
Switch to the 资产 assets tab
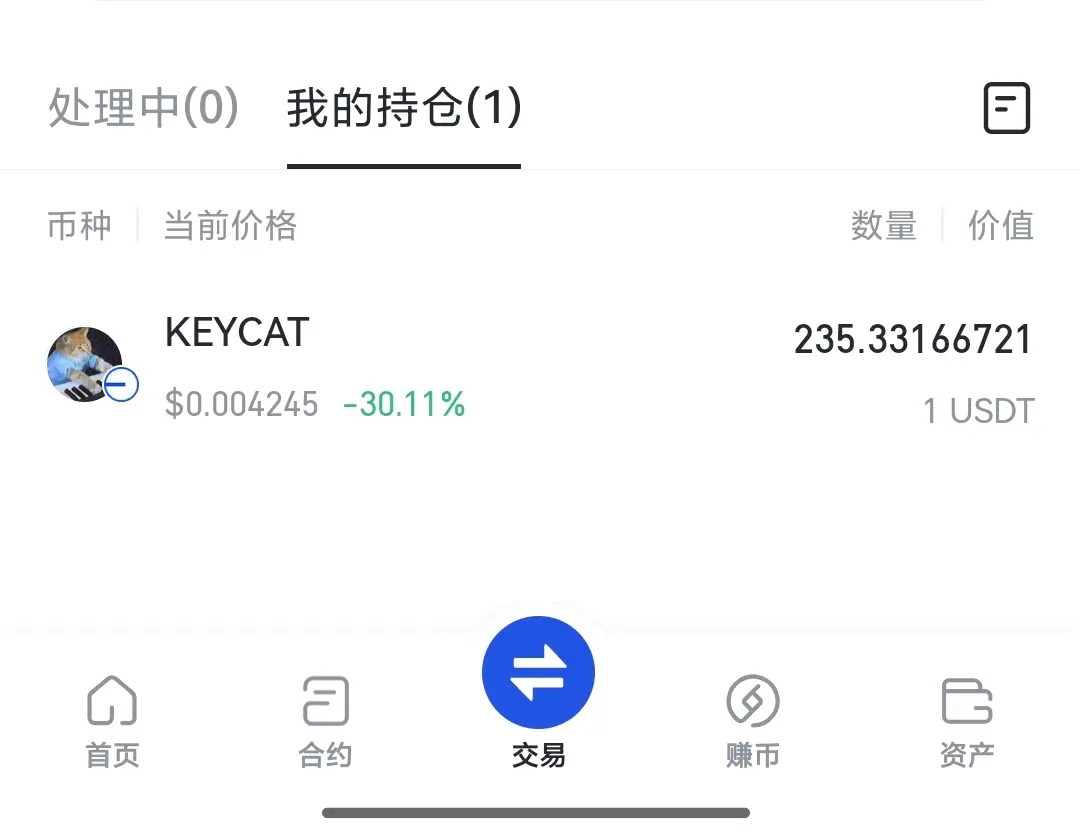pos(966,720)
